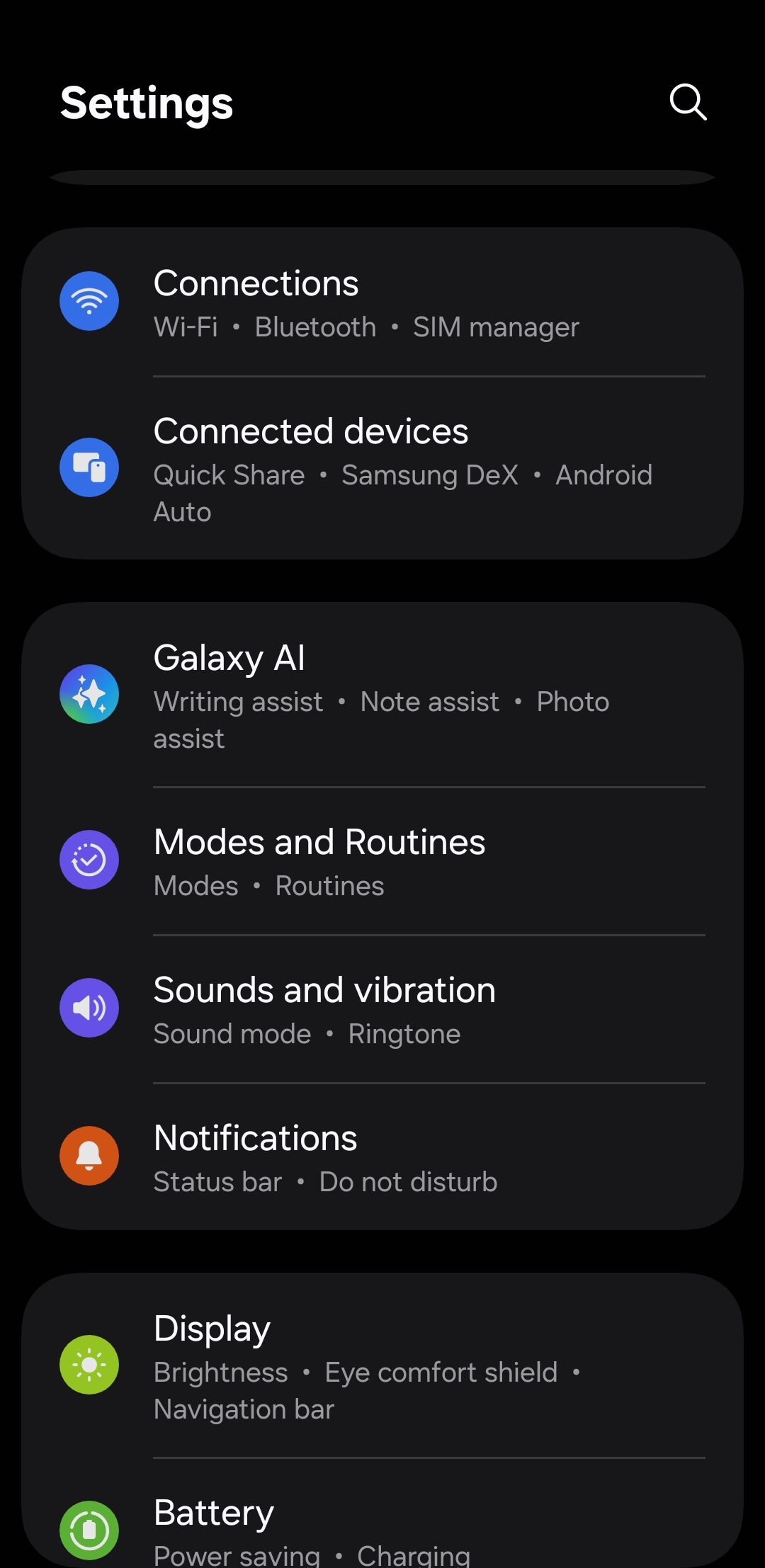Open Modes and Routines settings
765x1568 pixels.
coord(382,859)
